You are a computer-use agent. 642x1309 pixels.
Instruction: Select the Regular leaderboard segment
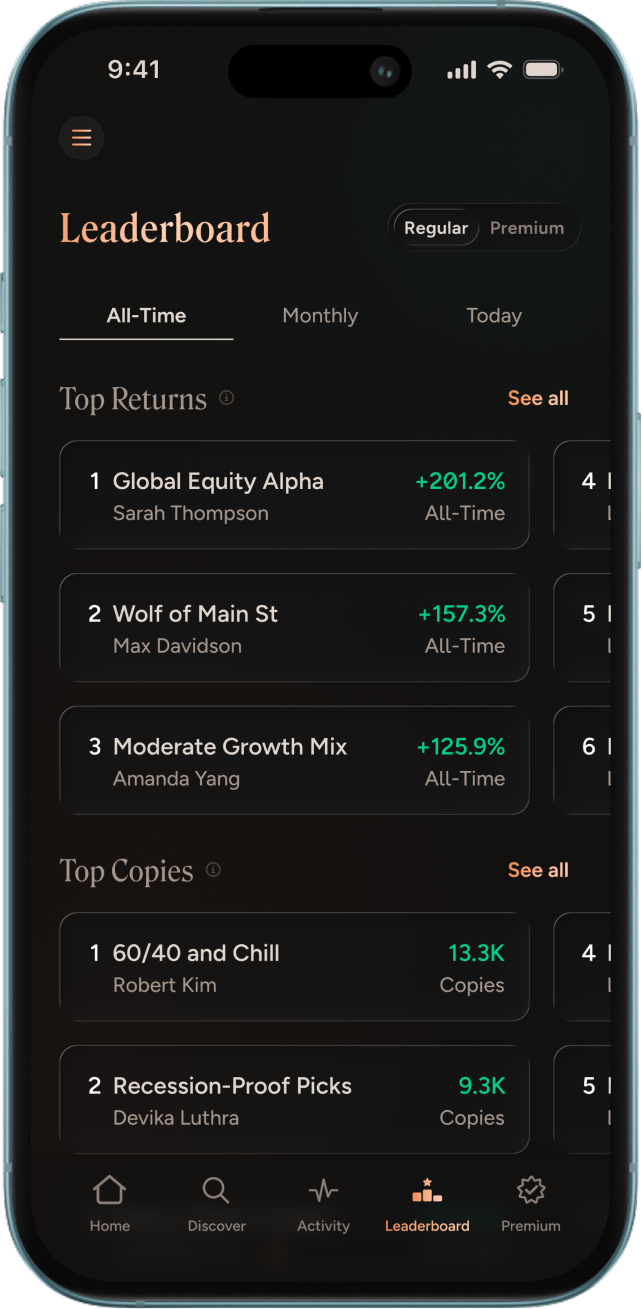[x=436, y=228]
